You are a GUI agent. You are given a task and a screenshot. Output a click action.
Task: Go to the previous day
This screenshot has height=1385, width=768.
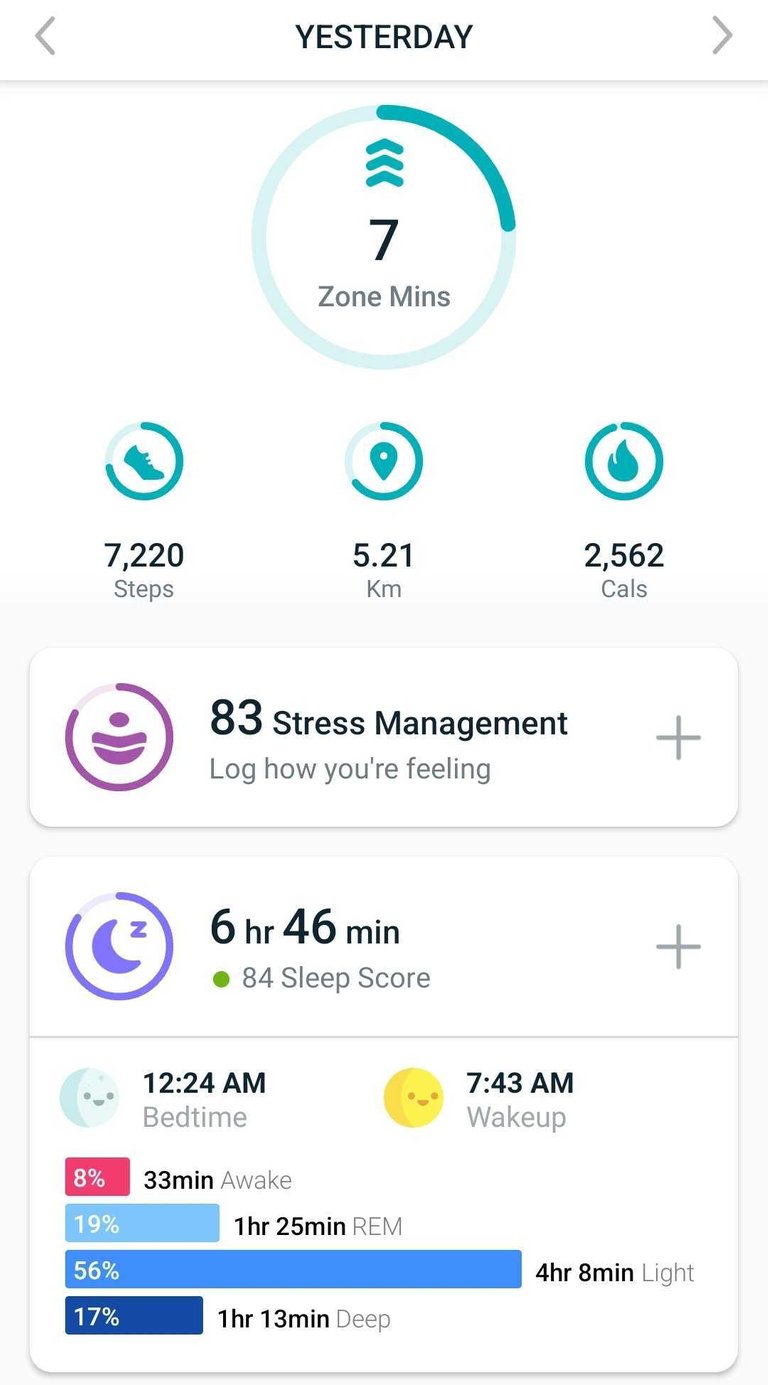(45, 37)
